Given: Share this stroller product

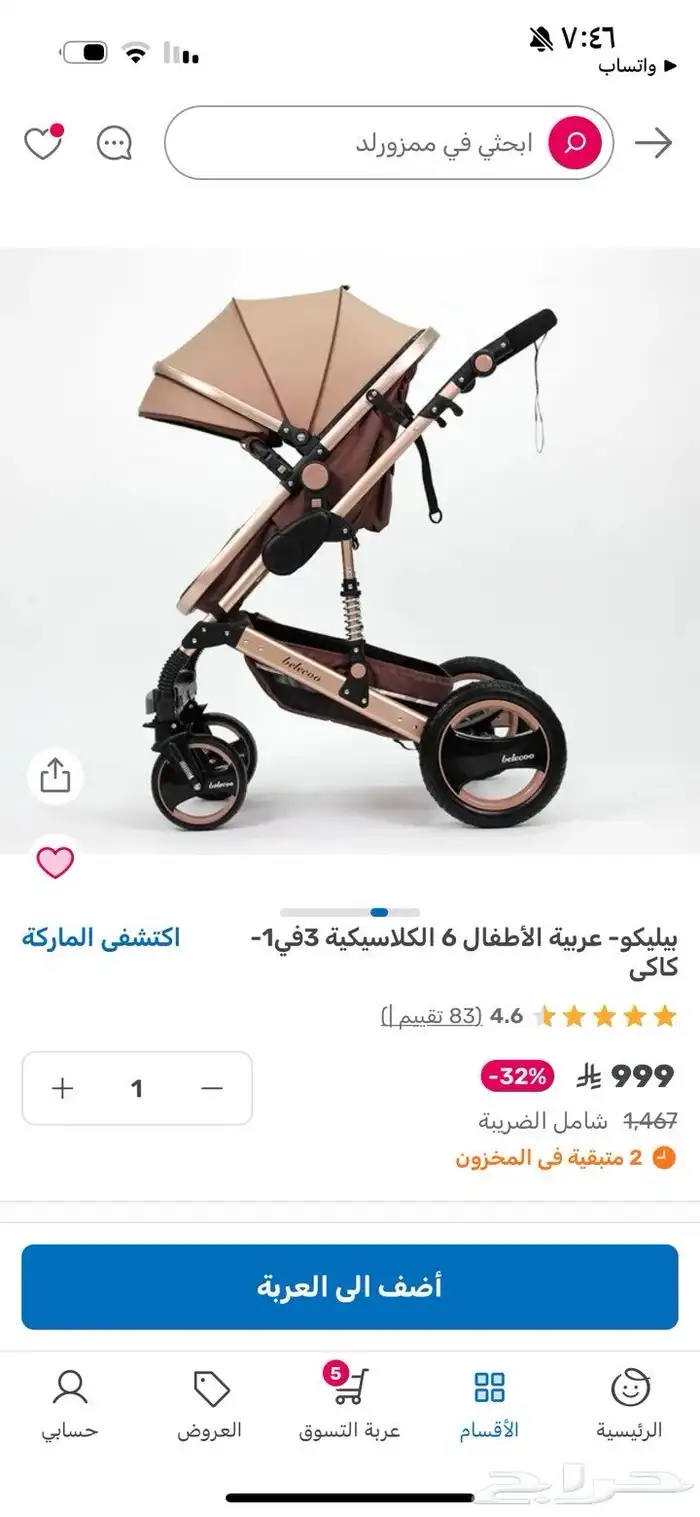Looking at the screenshot, I should [55, 776].
